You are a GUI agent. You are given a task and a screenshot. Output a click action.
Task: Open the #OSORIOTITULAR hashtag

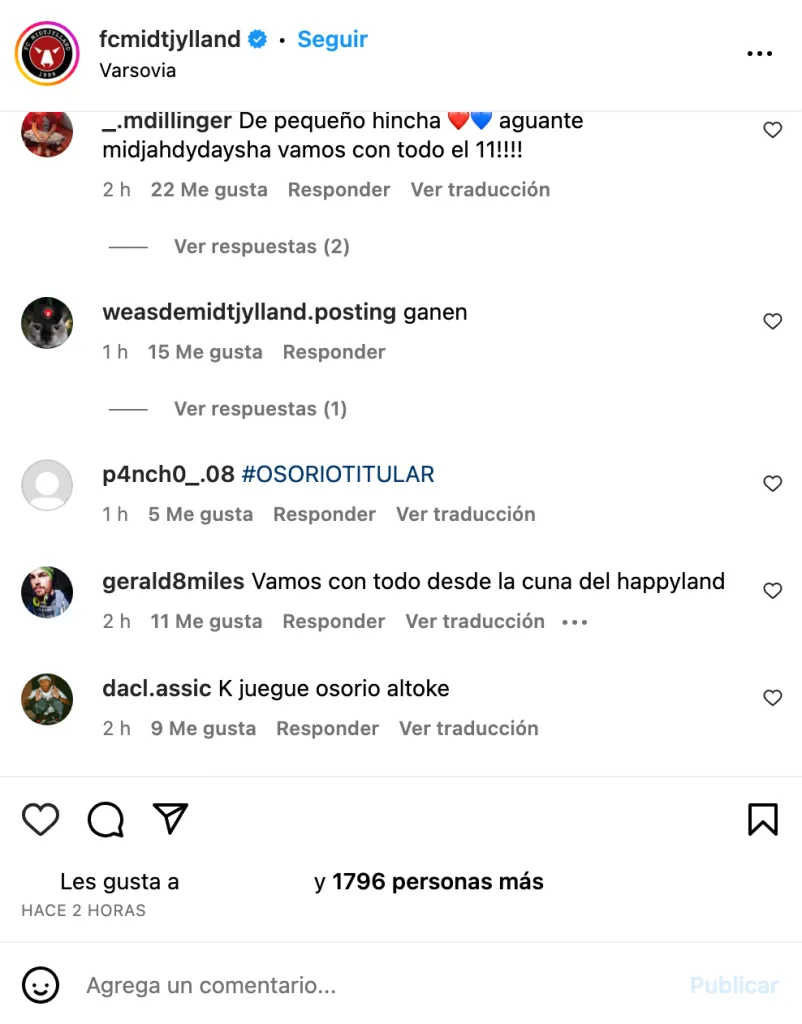click(338, 474)
